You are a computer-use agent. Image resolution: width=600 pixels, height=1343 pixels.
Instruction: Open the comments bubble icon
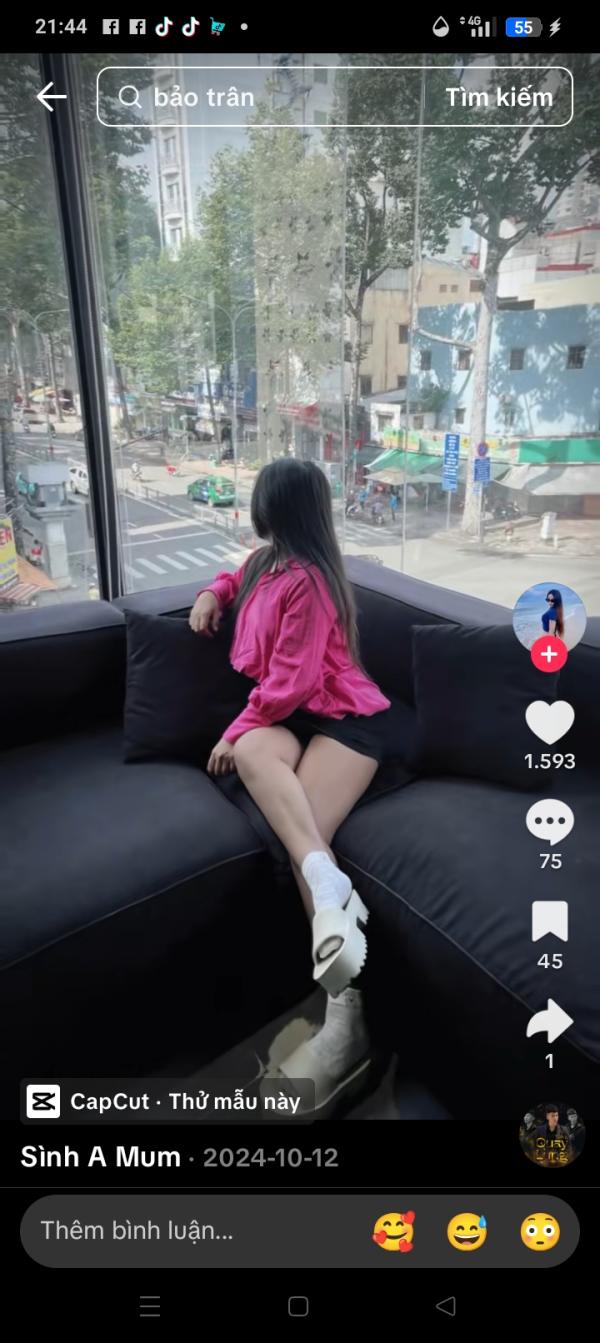click(549, 822)
